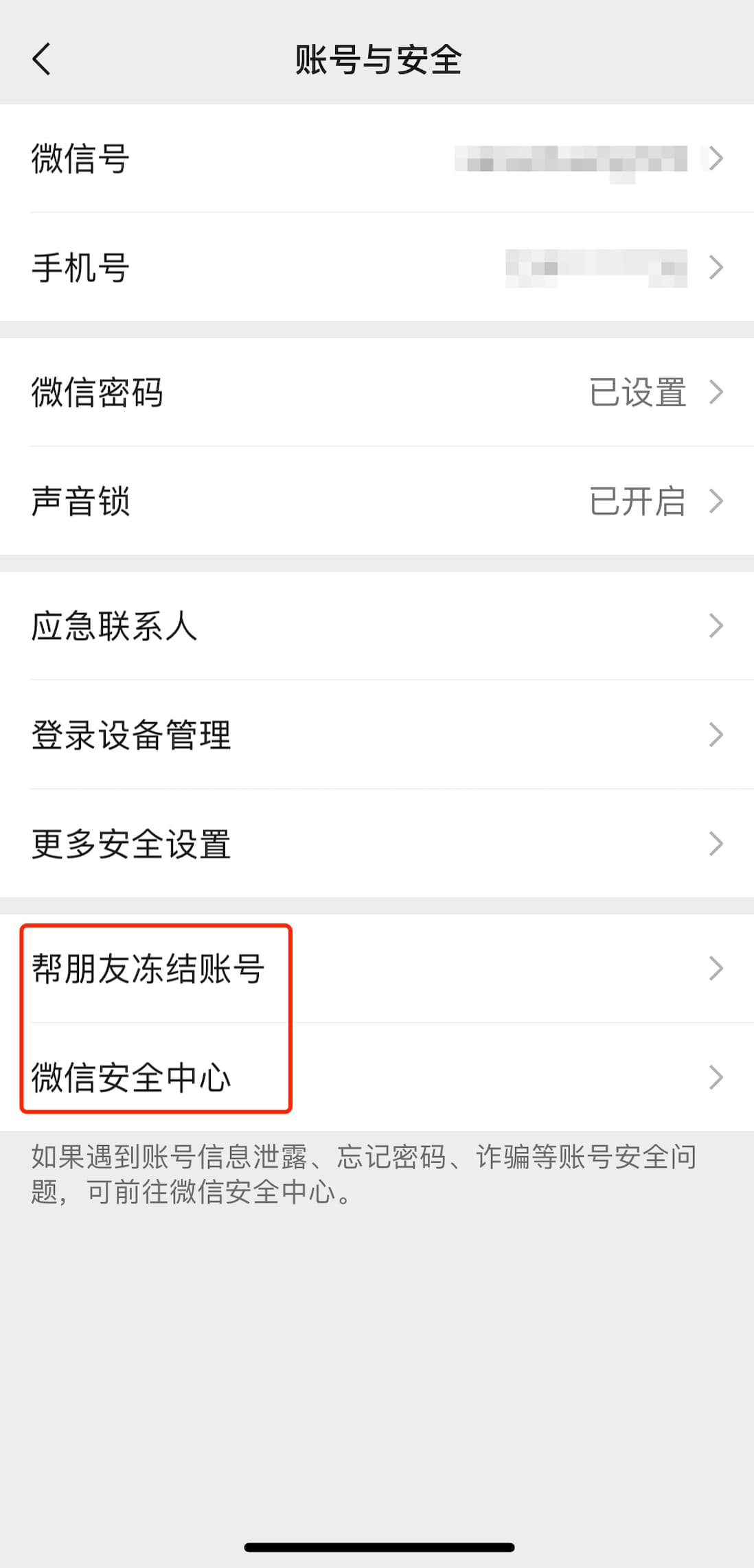Open 登录设备管理
The width and height of the screenshot is (754, 1568).
click(x=377, y=735)
